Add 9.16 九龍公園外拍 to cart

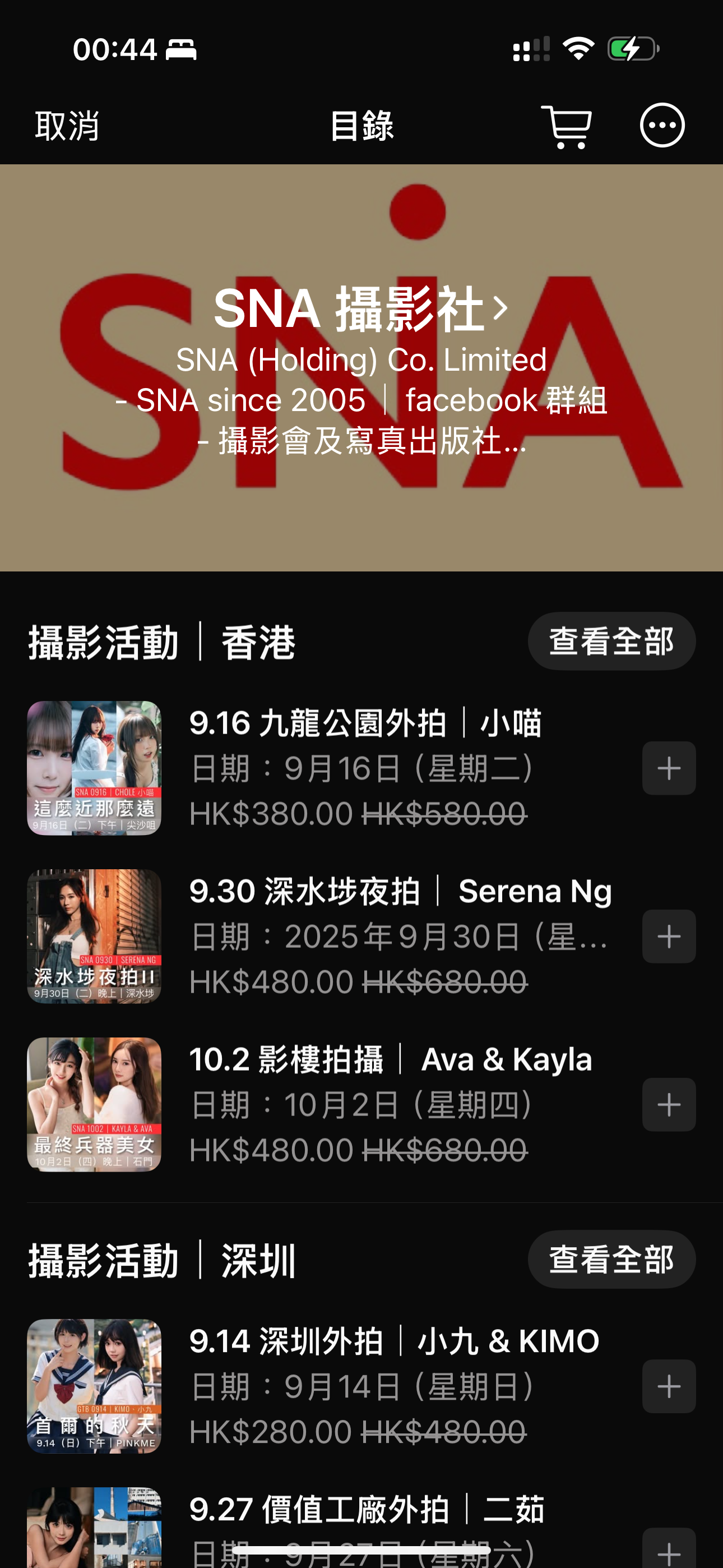point(668,768)
